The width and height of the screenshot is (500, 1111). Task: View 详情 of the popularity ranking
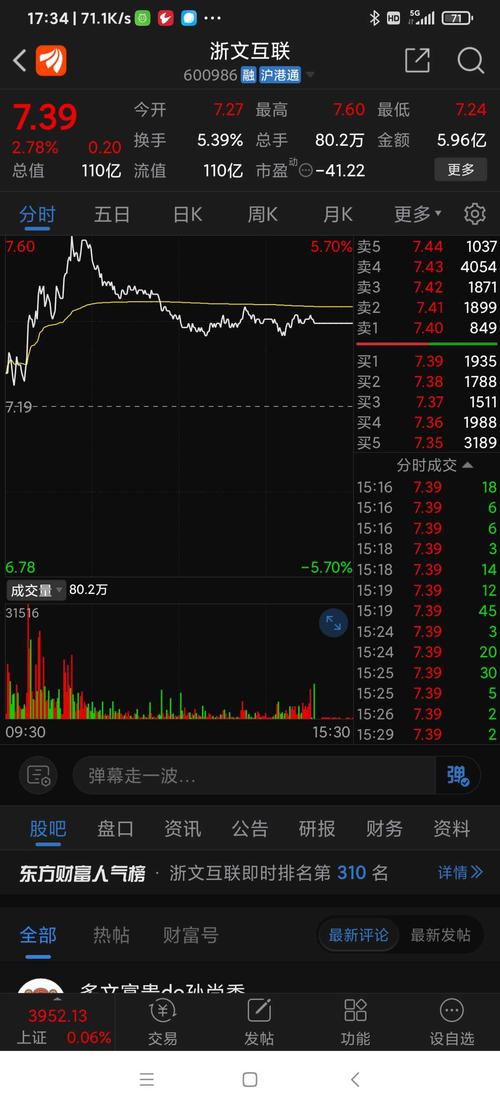(x=460, y=872)
